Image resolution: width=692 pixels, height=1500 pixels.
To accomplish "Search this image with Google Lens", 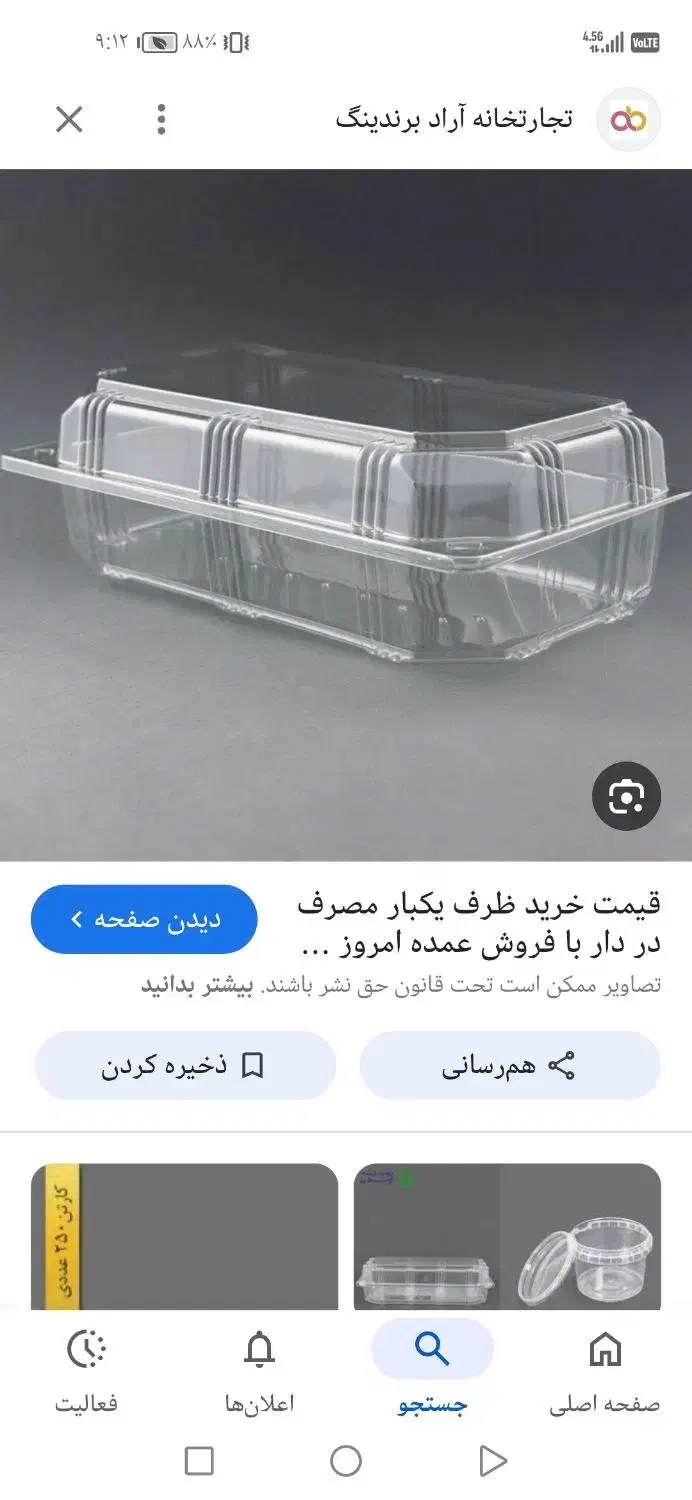I will (x=626, y=796).
